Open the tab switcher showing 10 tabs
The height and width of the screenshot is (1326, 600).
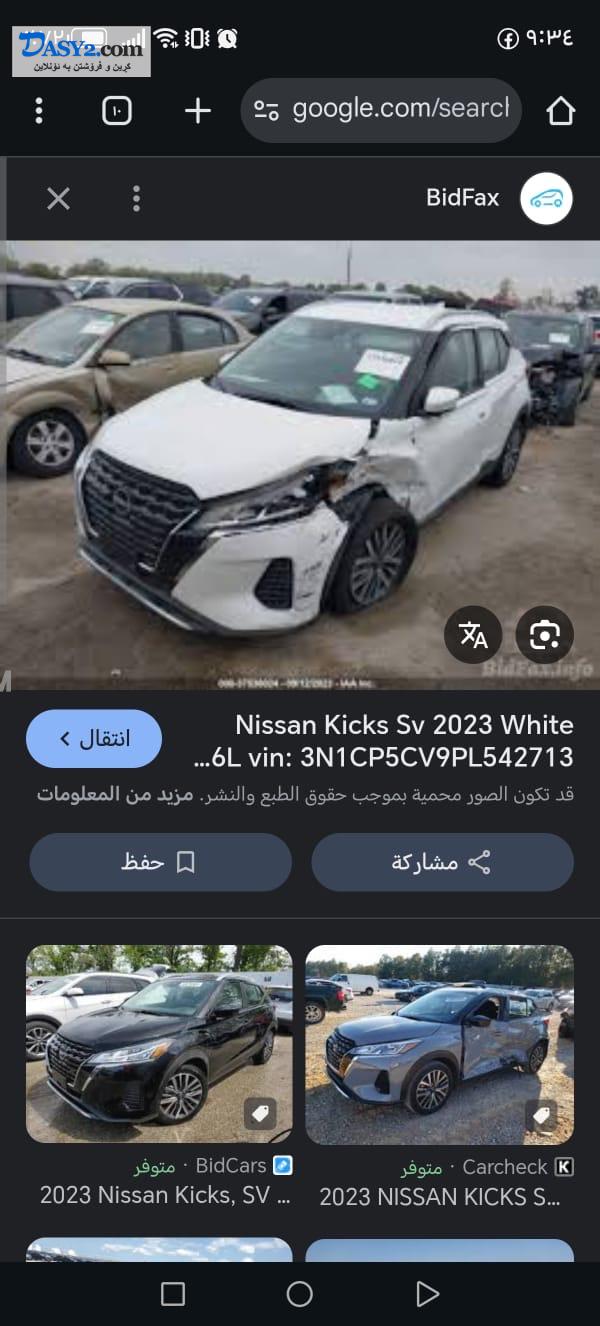click(x=117, y=110)
